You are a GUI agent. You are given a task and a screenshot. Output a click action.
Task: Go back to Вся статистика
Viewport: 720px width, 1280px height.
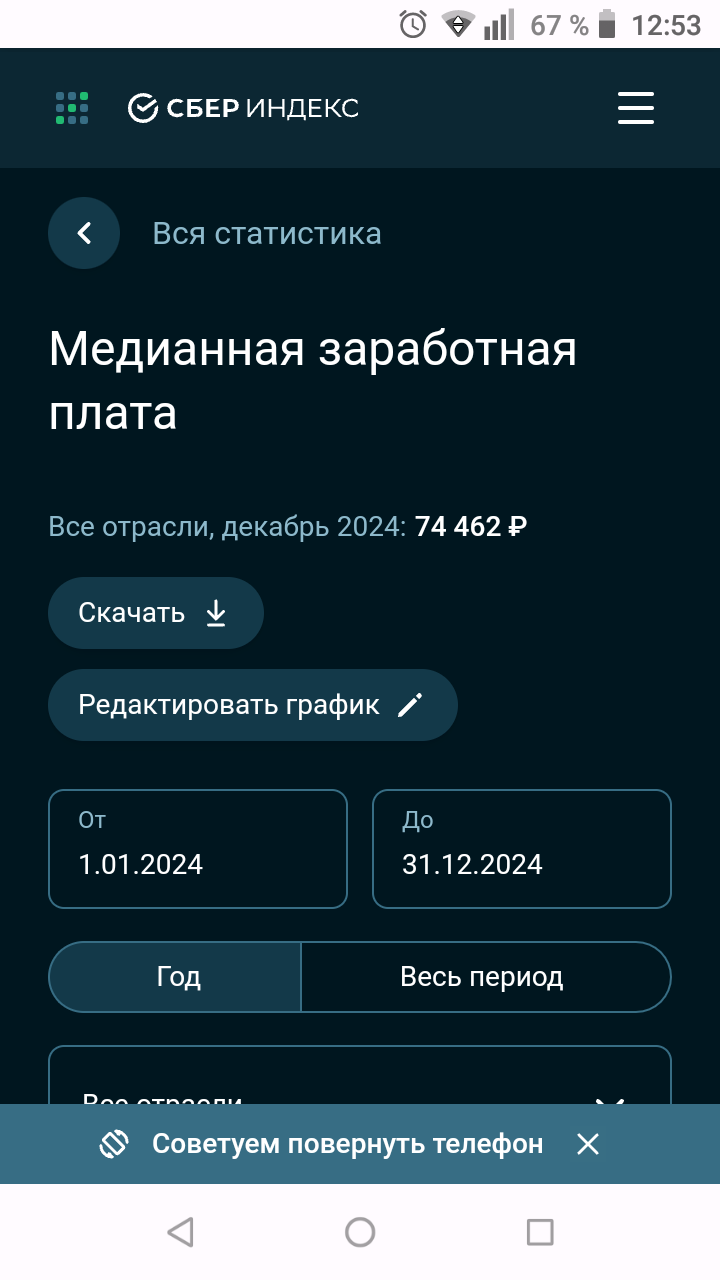coord(84,234)
